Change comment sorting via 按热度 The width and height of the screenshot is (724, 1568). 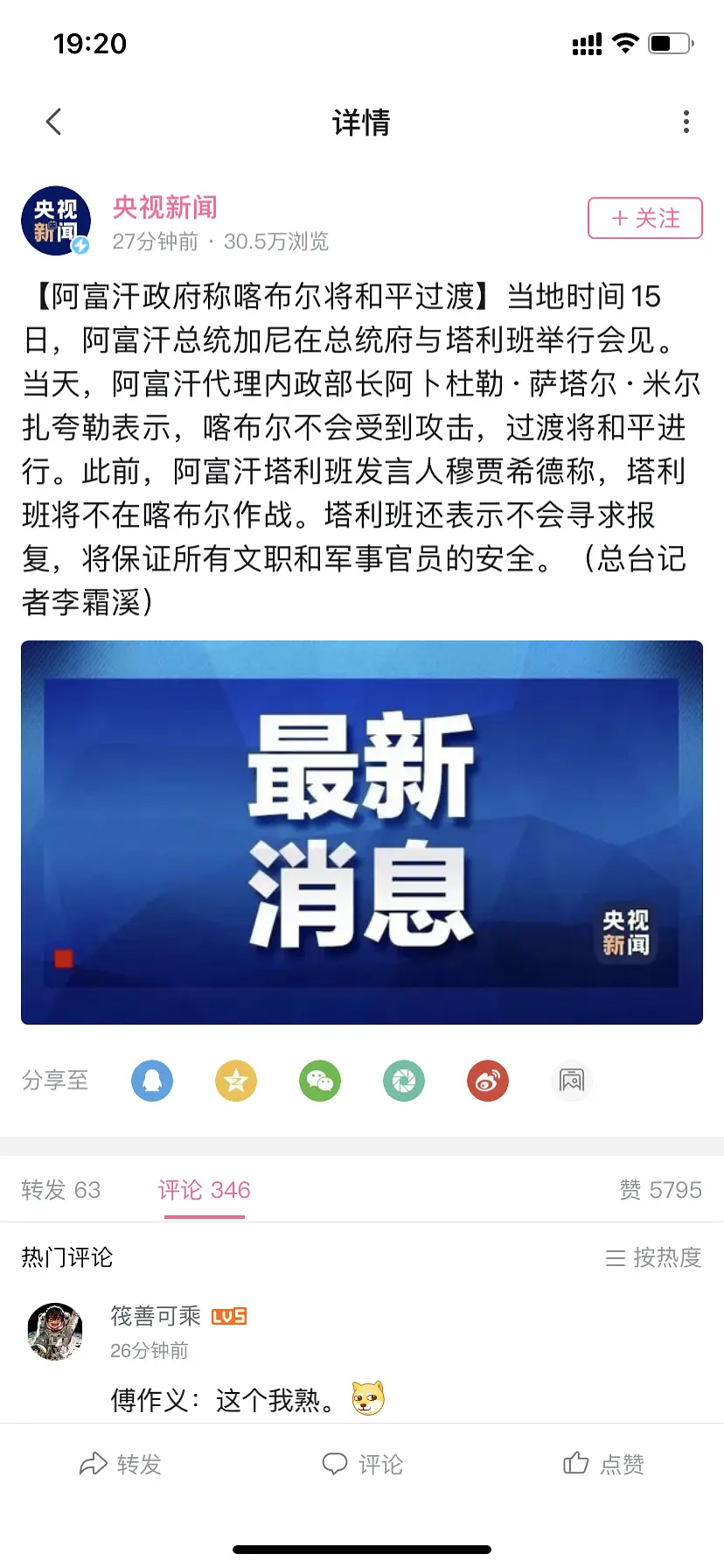pyautogui.click(x=654, y=1257)
